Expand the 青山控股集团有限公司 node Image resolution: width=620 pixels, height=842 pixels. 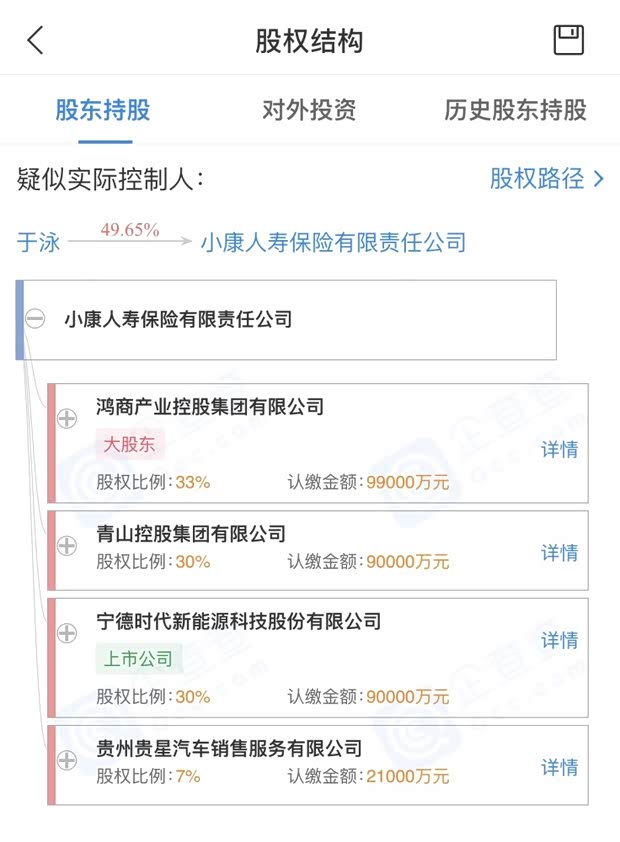67,545
